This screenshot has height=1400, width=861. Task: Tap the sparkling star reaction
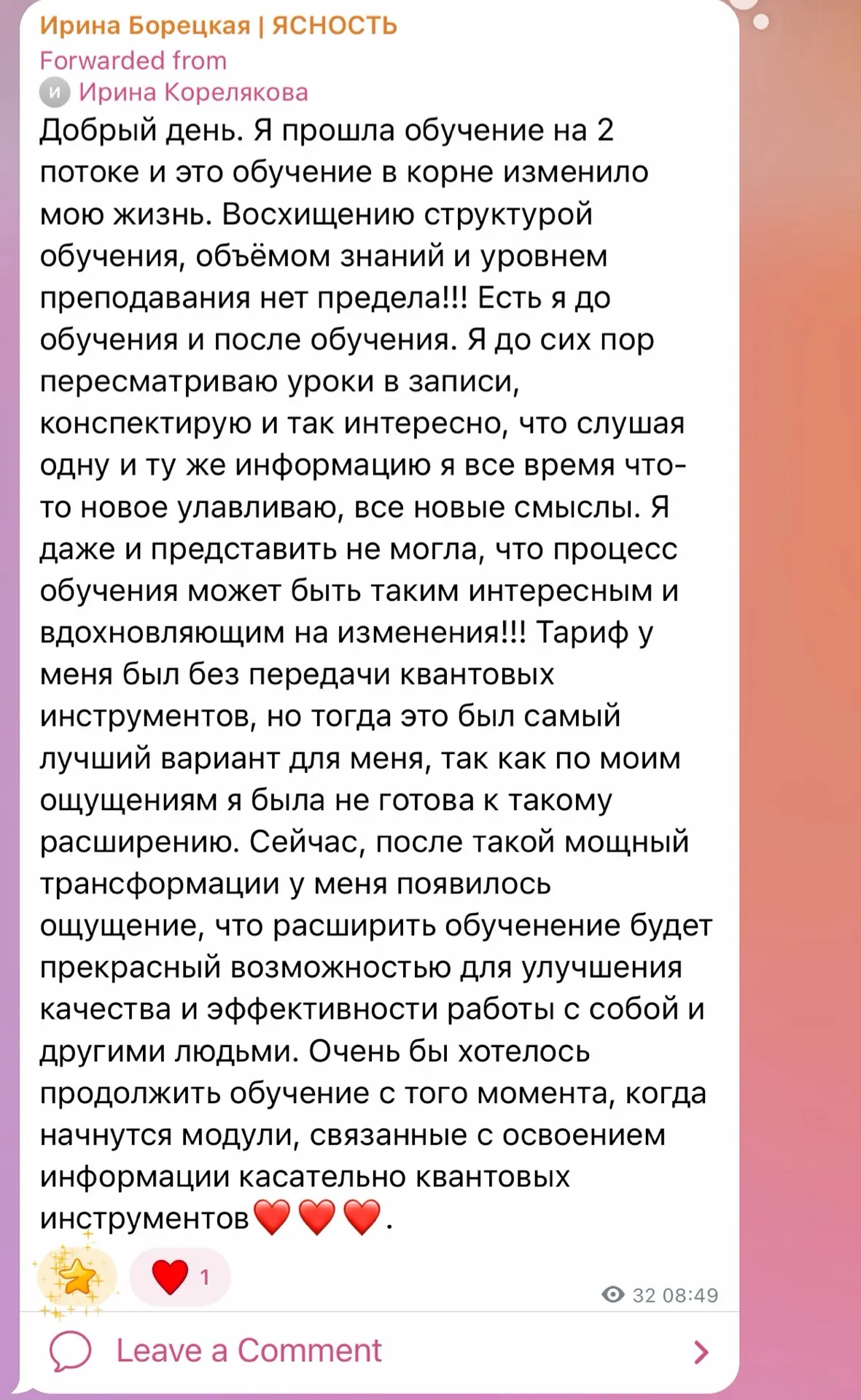point(77,1277)
